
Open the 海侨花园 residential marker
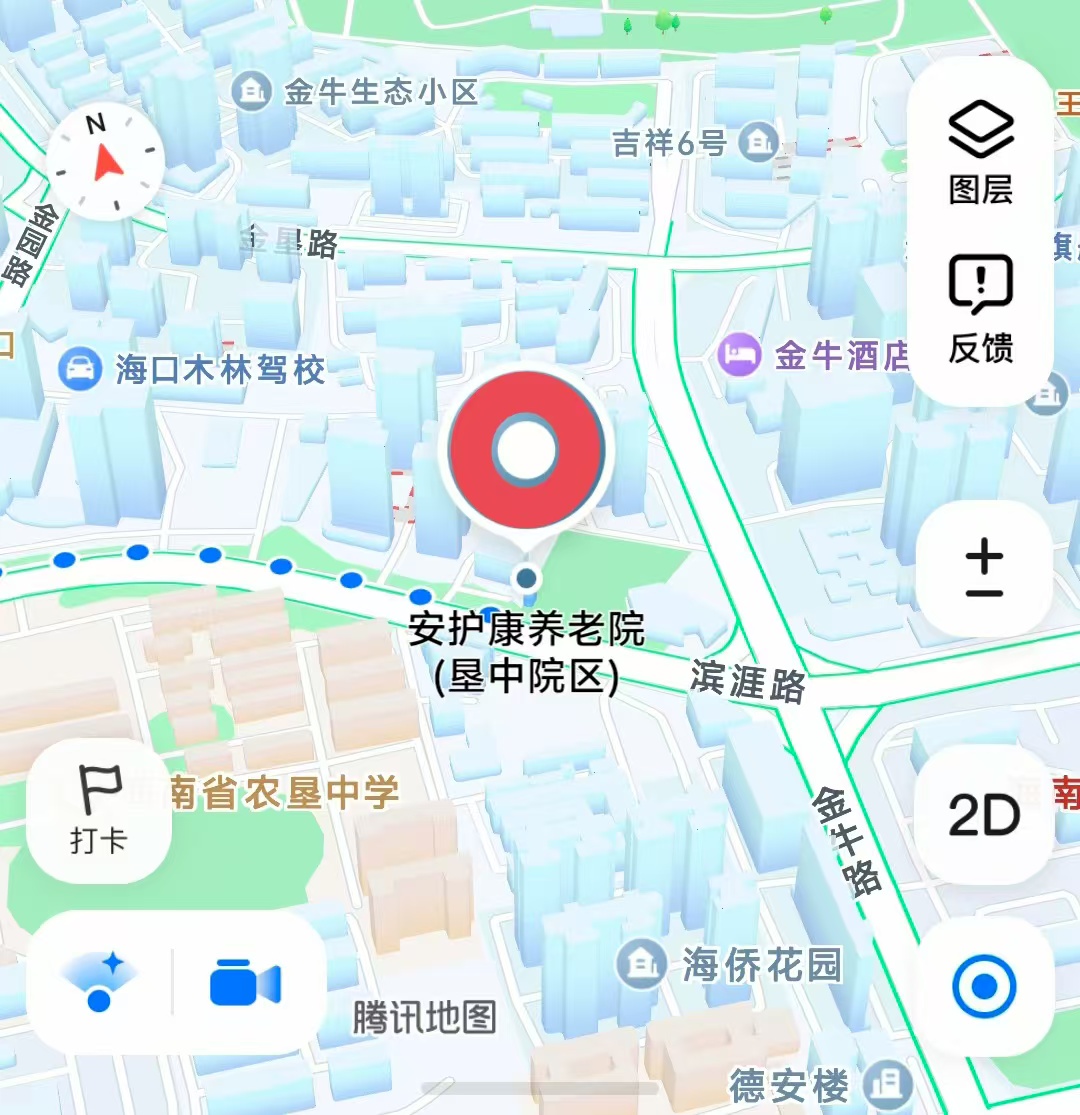point(640,965)
